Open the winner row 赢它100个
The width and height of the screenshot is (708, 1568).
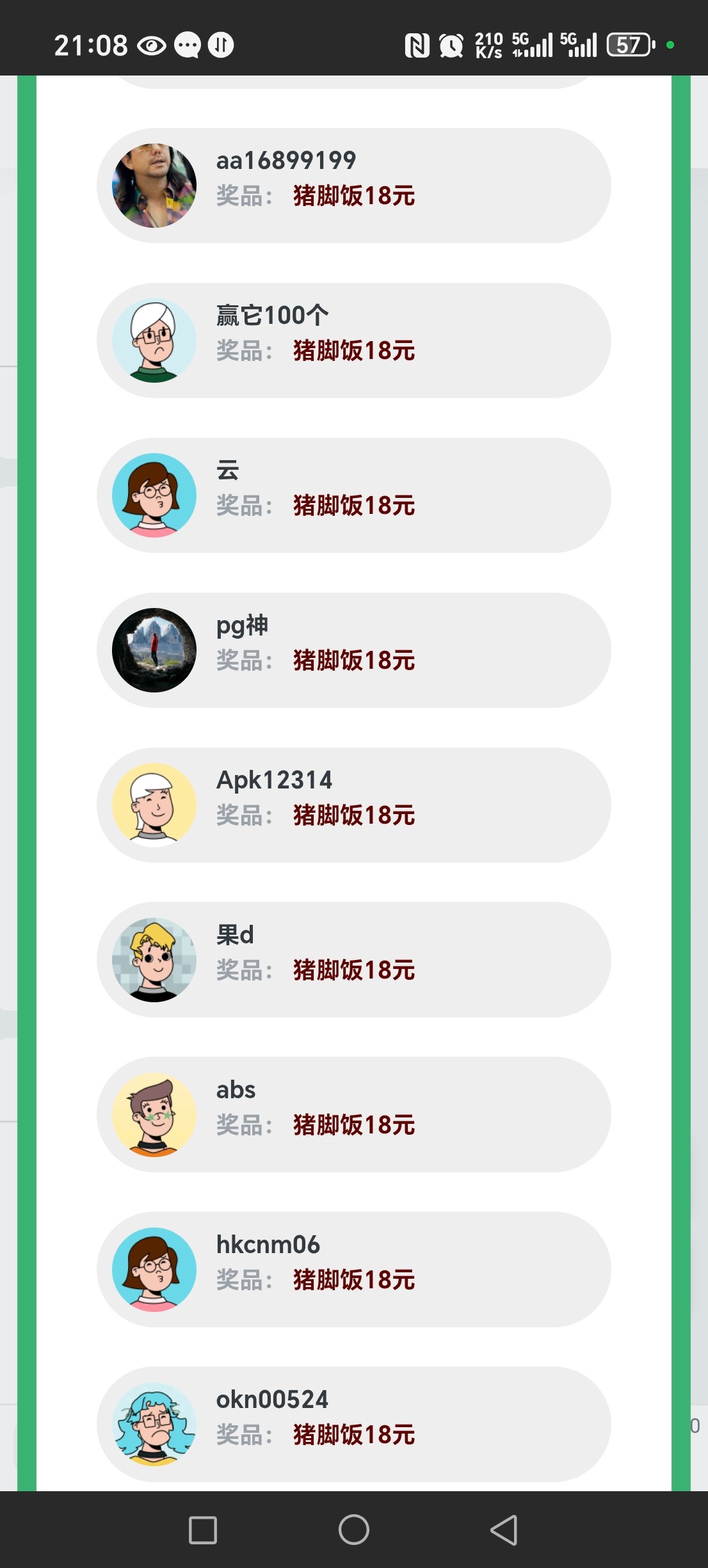point(353,340)
